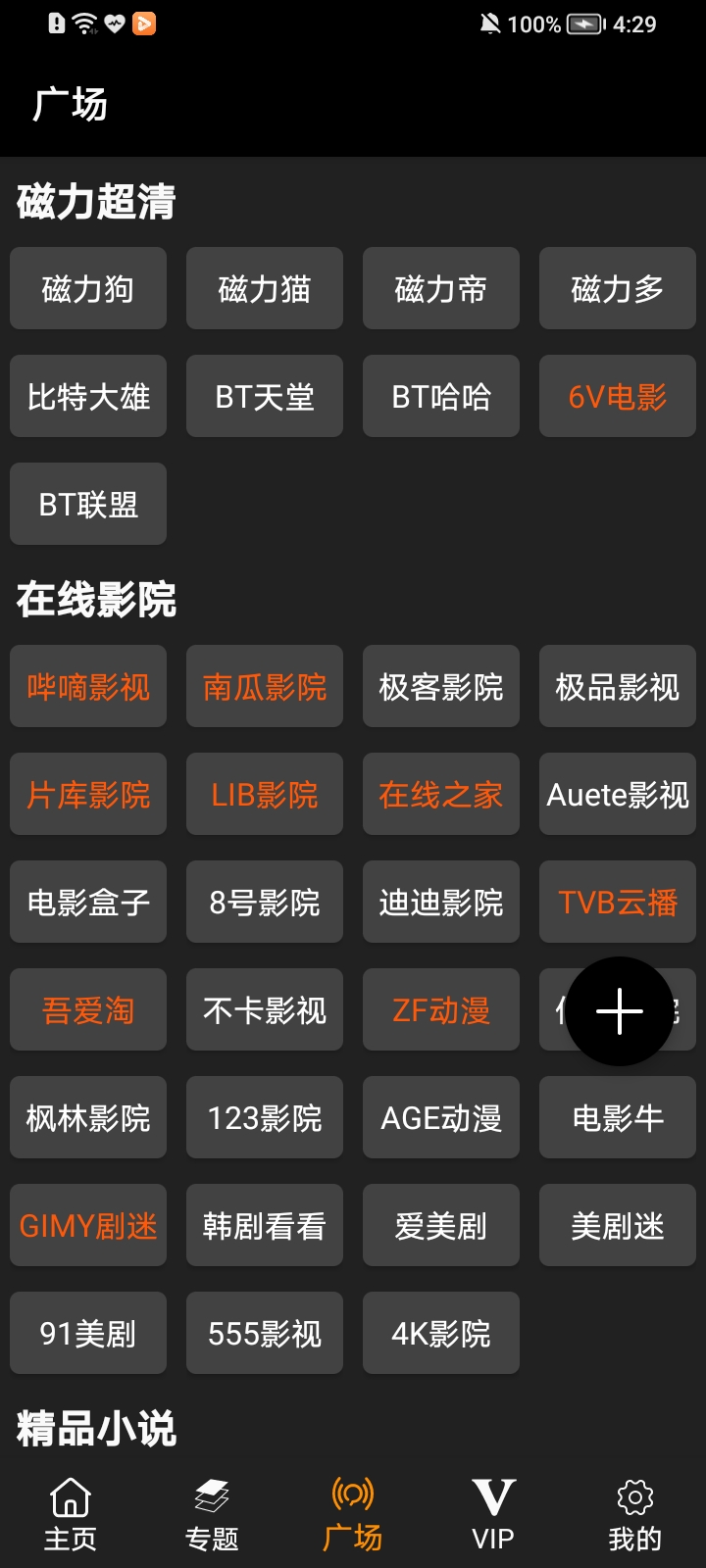Open the ZF动漫 anime site
The image size is (706, 1568).
(440, 1009)
